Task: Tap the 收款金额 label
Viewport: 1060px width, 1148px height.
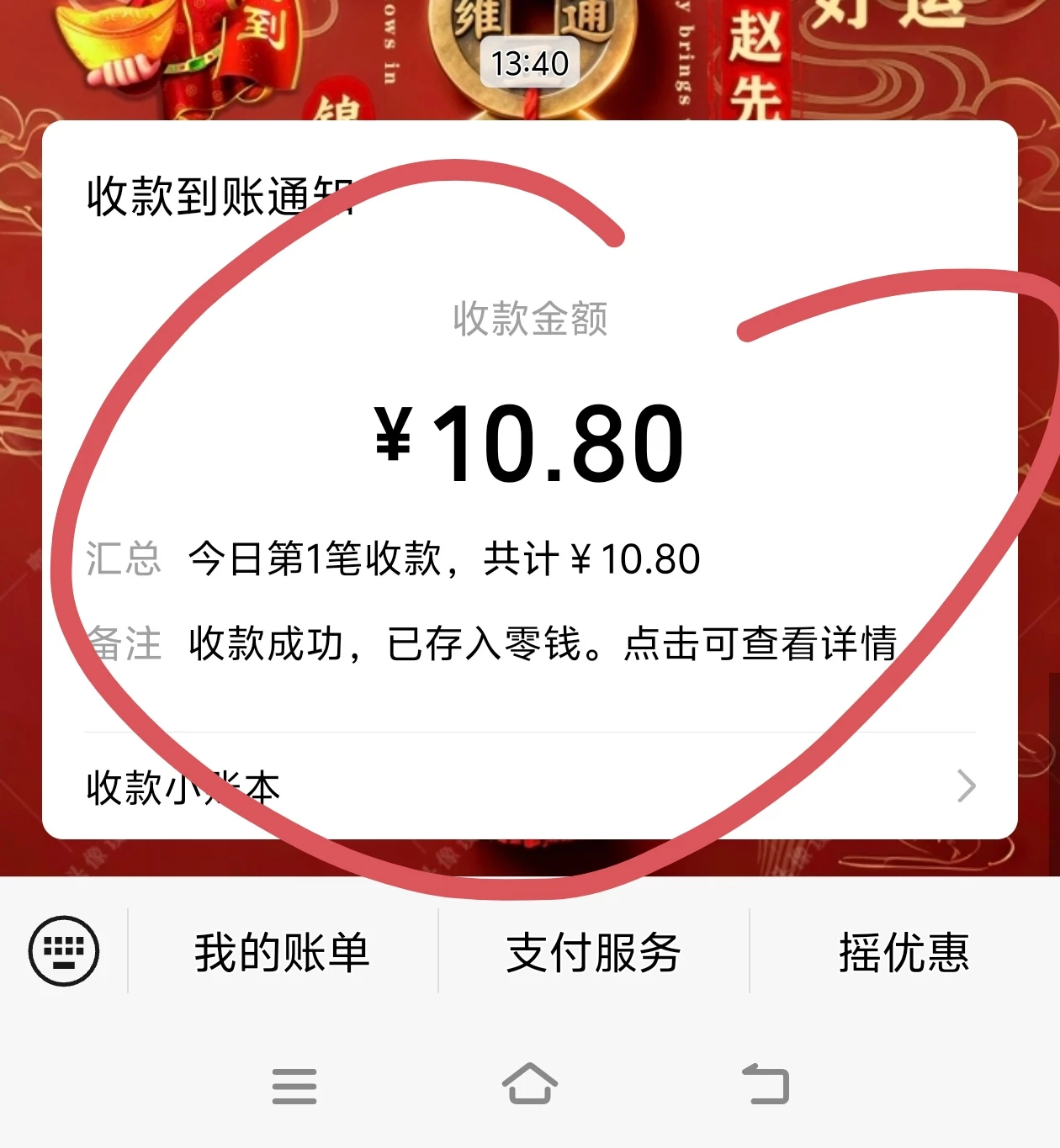Action: coord(531,319)
